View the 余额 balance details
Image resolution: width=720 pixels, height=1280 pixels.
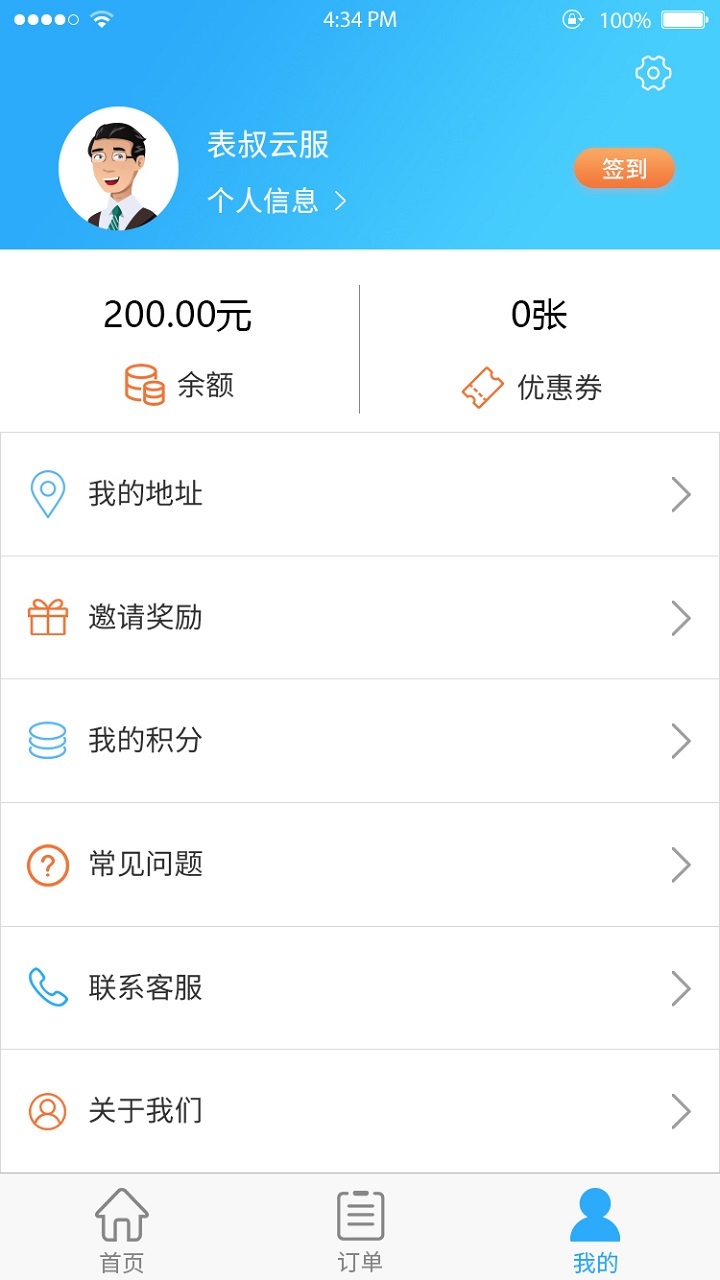tap(180, 350)
